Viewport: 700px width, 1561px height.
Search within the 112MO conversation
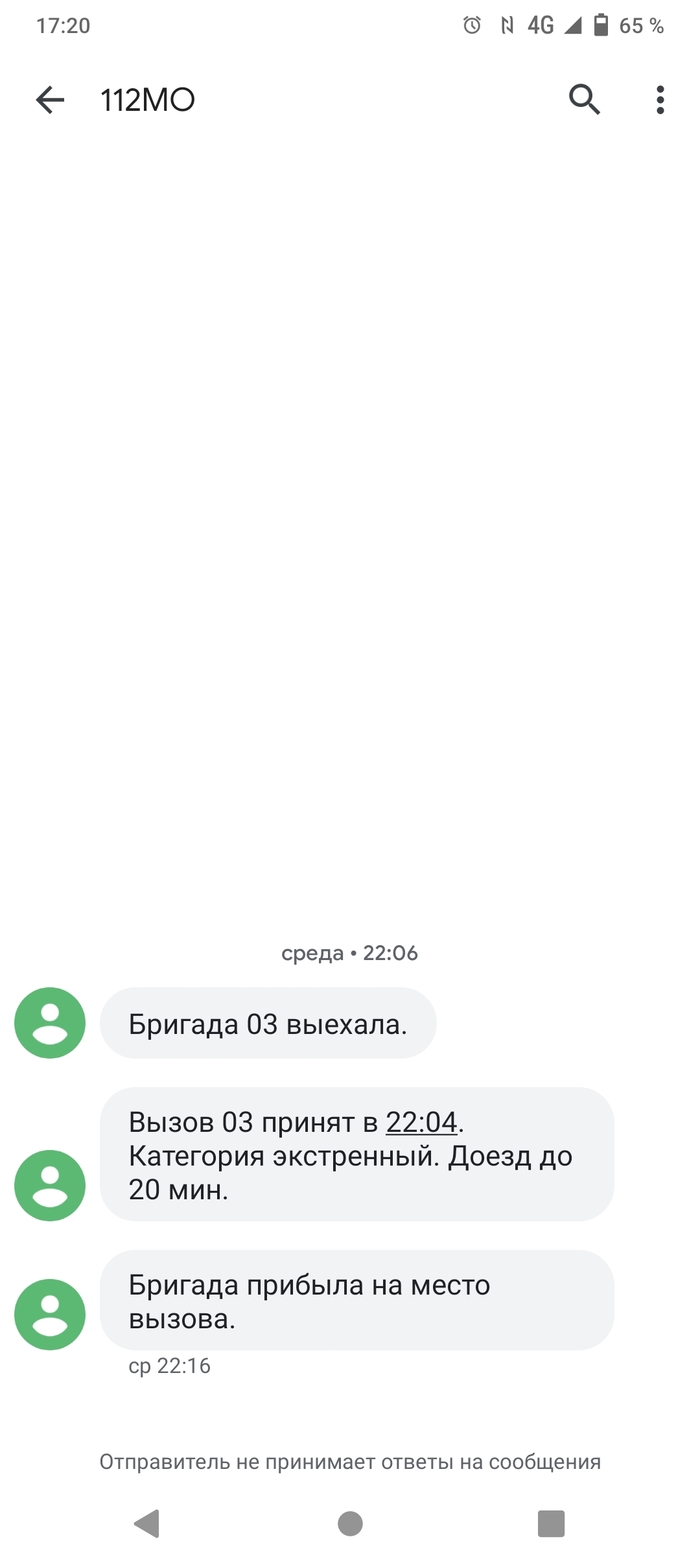pyautogui.click(x=584, y=100)
